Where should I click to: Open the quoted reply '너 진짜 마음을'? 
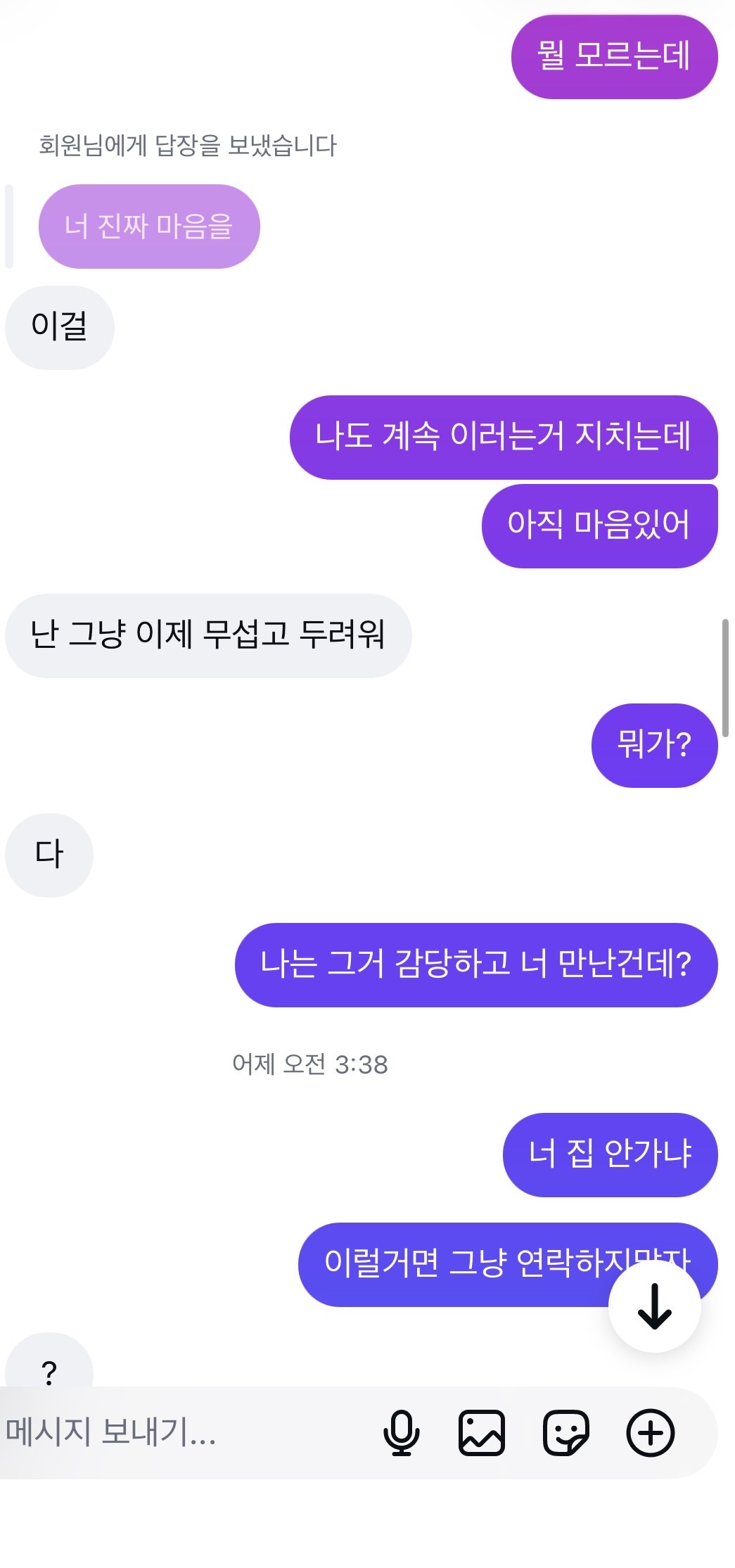coord(149,227)
